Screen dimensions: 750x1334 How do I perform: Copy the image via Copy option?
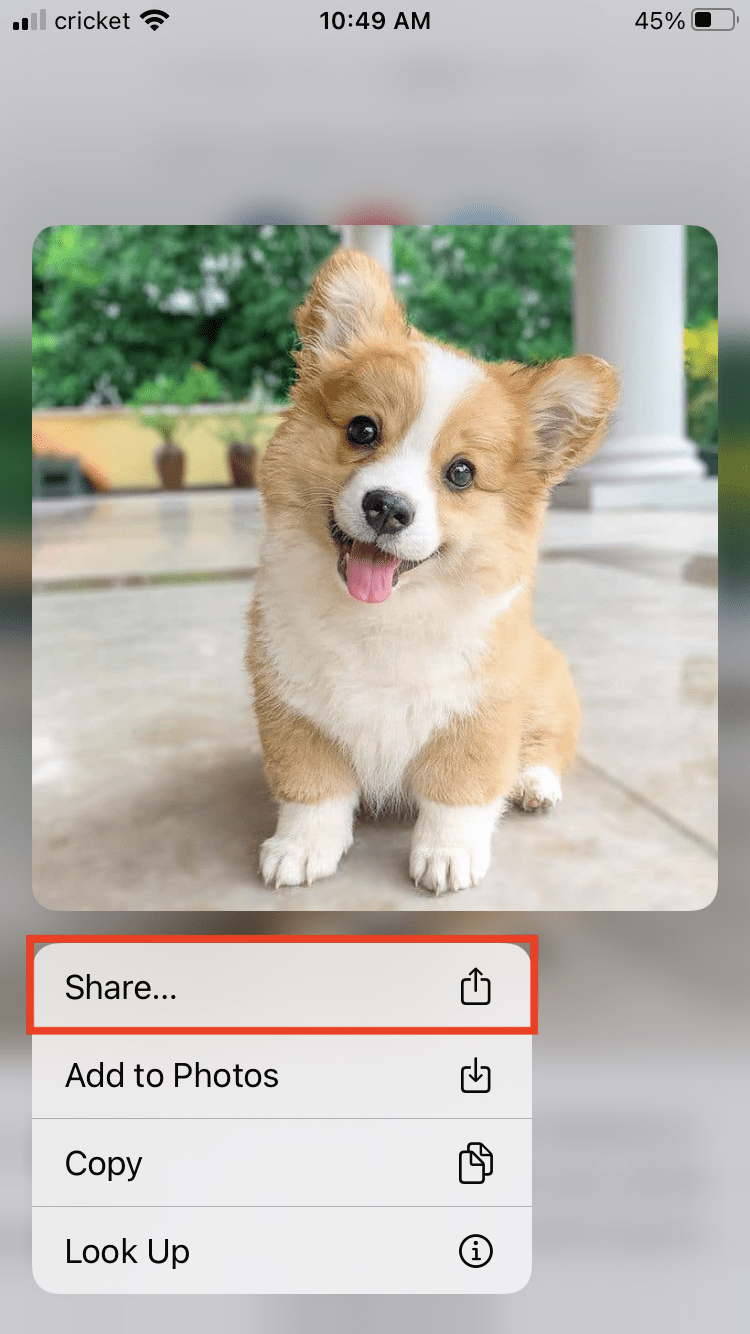pyautogui.click(x=281, y=1163)
